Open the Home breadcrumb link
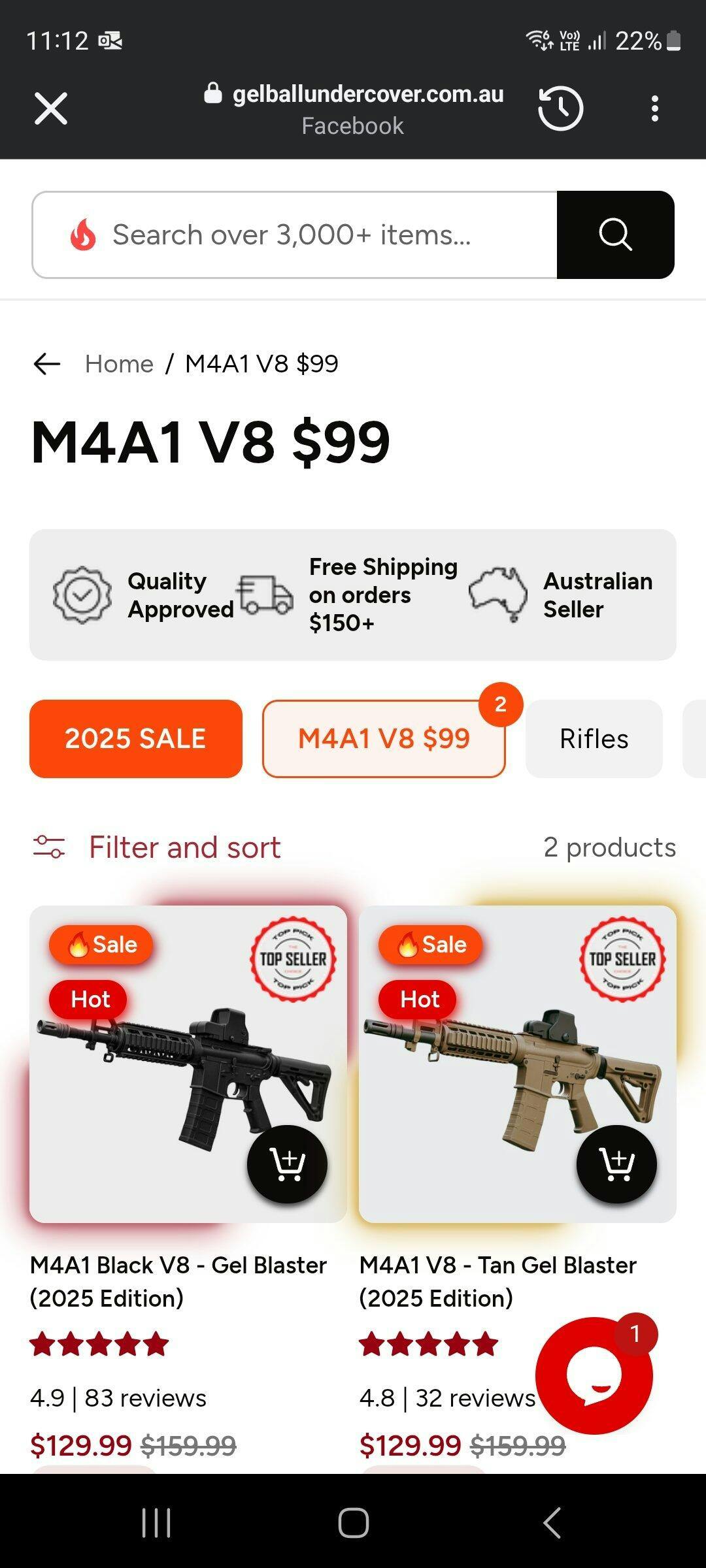 [119, 364]
